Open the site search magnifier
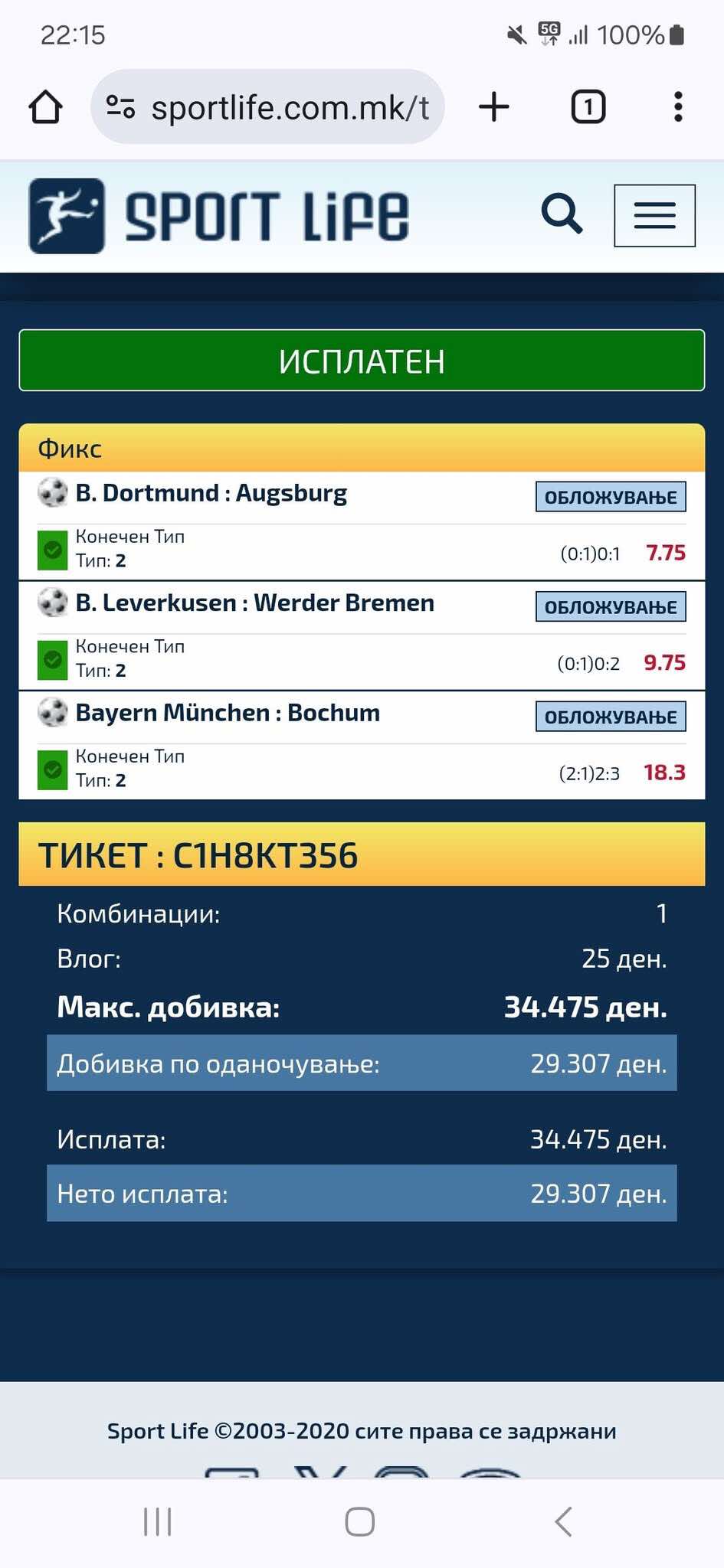 562,214
